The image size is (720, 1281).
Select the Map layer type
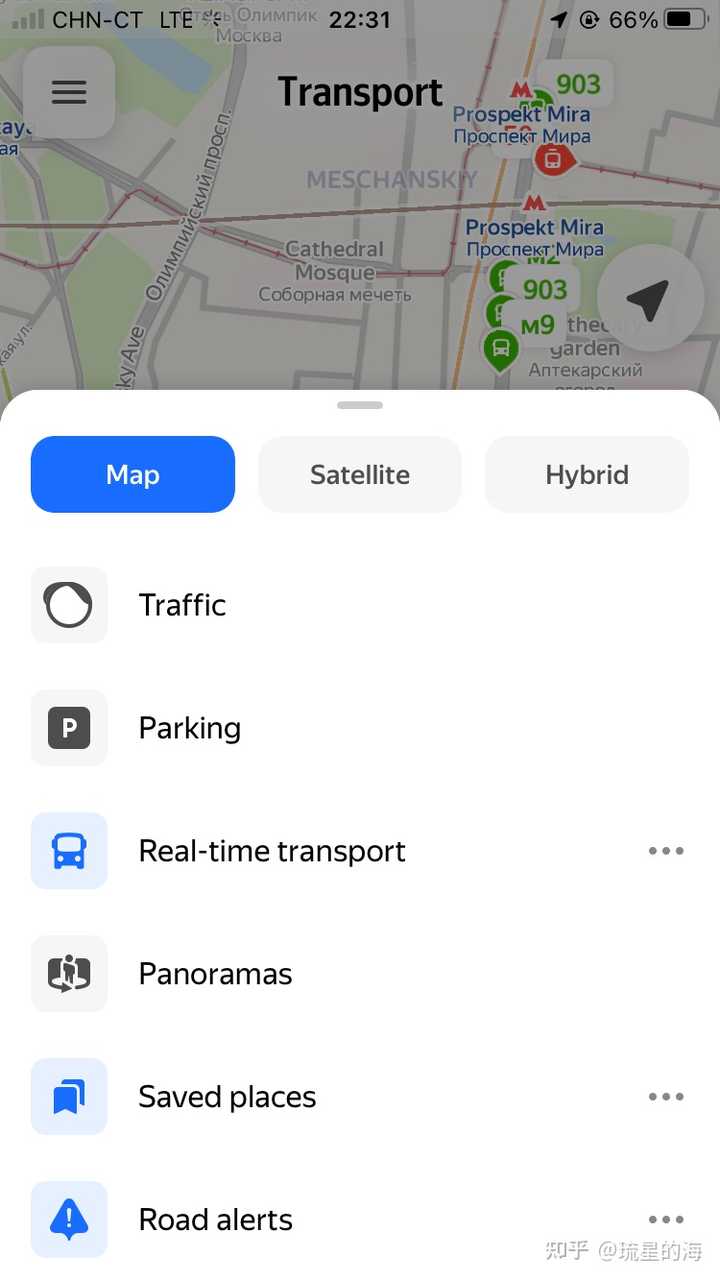coord(133,474)
